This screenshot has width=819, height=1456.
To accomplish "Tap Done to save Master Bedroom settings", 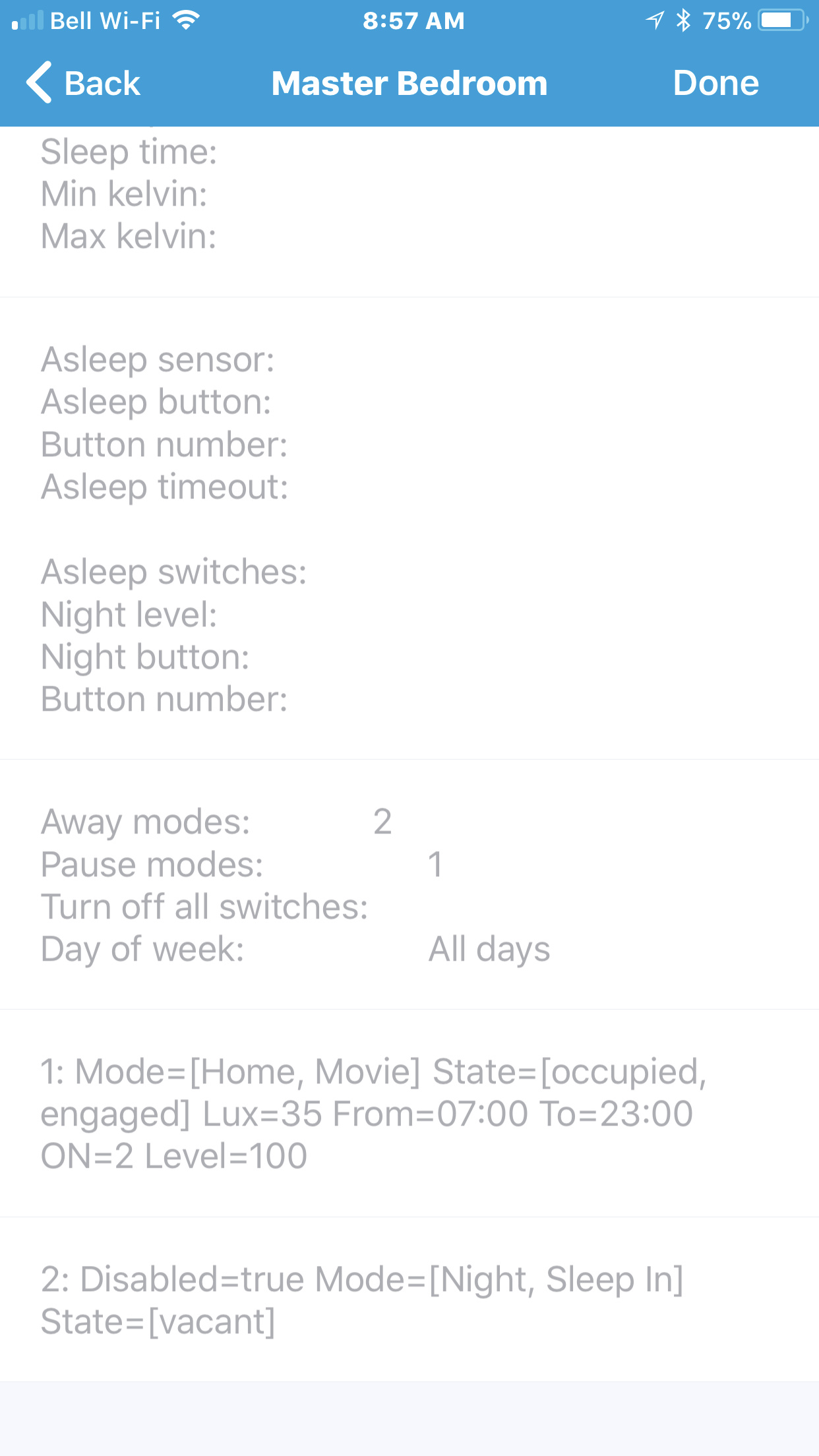I will coord(715,83).
